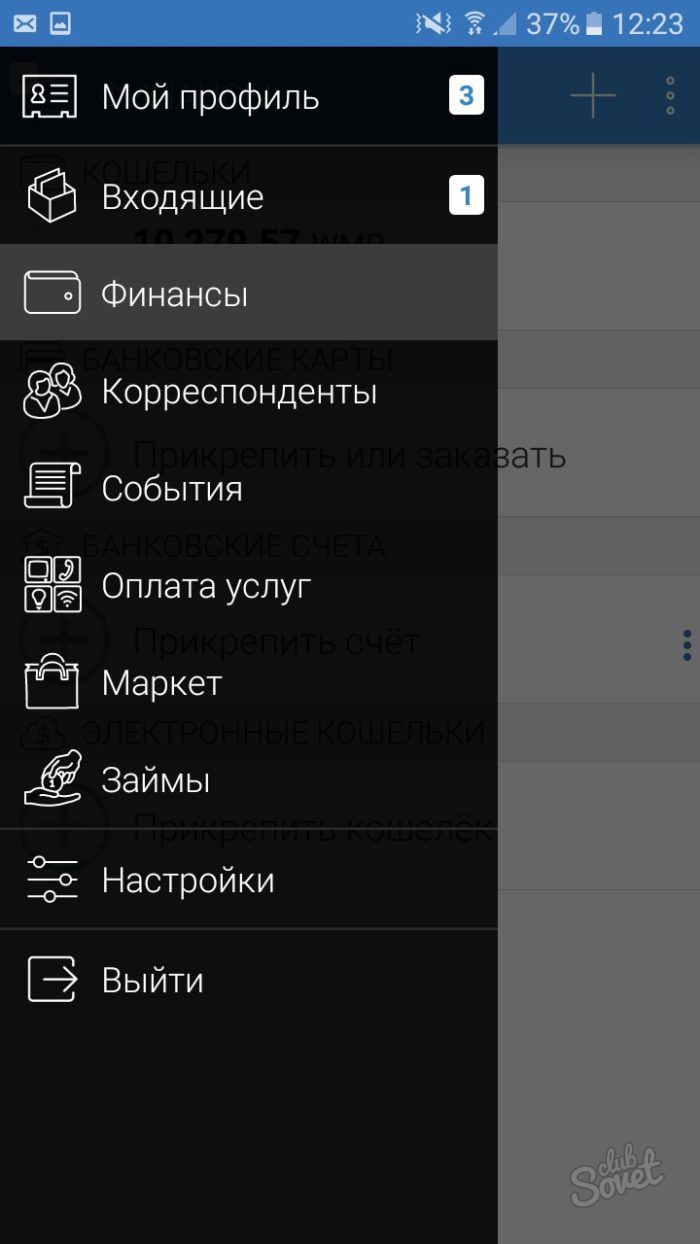This screenshot has width=700, height=1244.
Task: Tap Выйти to log out
Action: tap(152, 980)
